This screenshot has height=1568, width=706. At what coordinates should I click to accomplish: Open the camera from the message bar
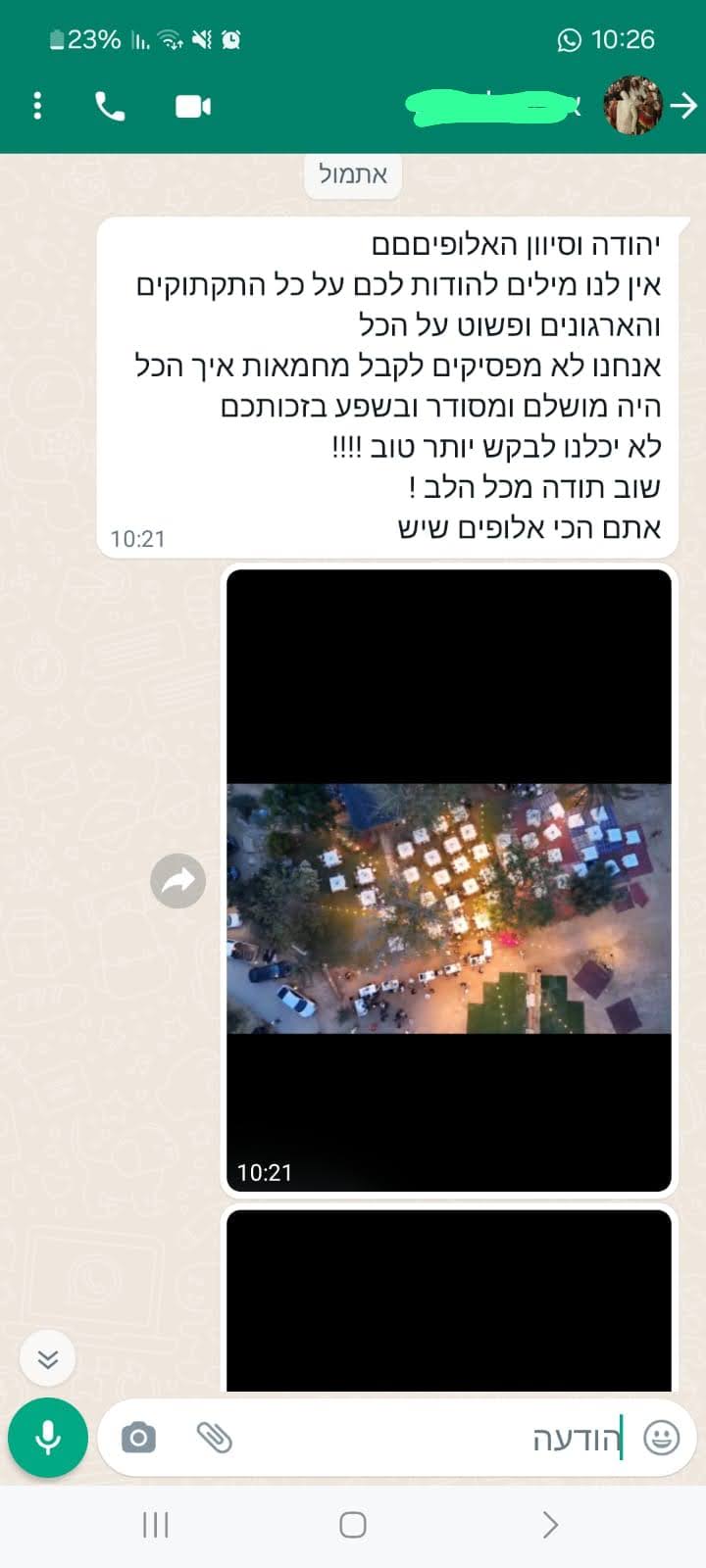point(138,1438)
